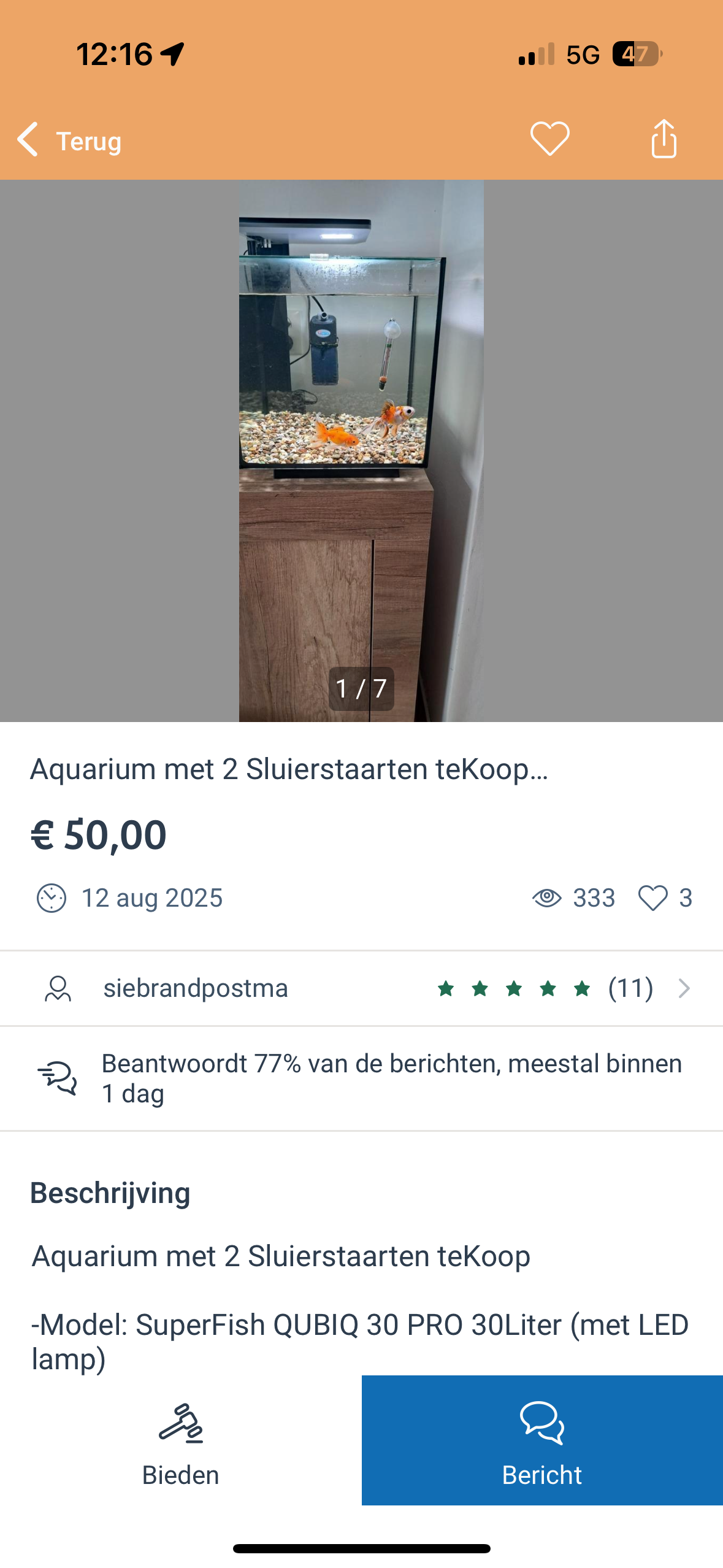Send the seller a message with Bericht
Screen dimensions: 723x1568
pyautogui.click(x=542, y=1439)
